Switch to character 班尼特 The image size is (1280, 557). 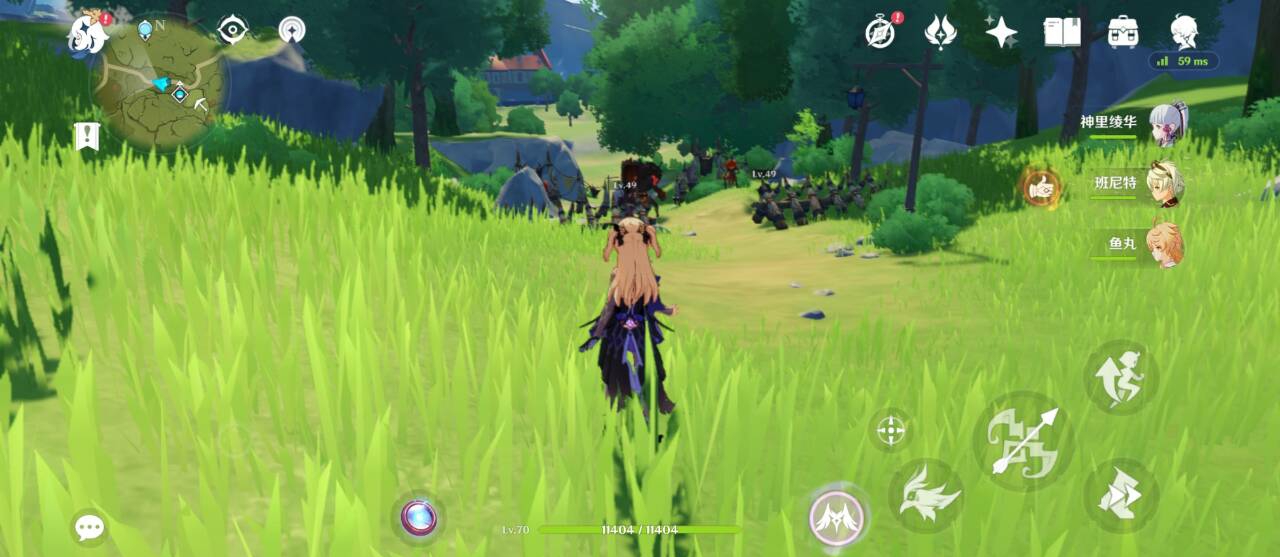(1166, 185)
